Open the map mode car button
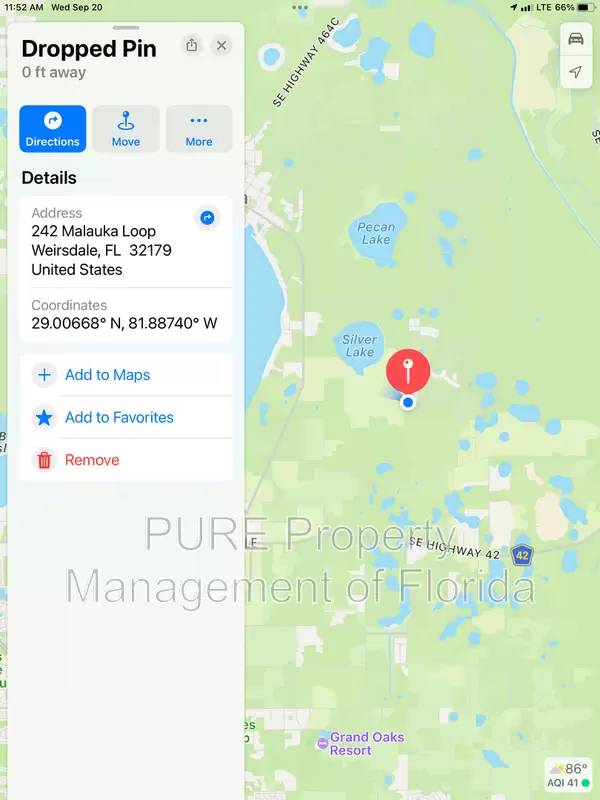 [x=575, y=39]
